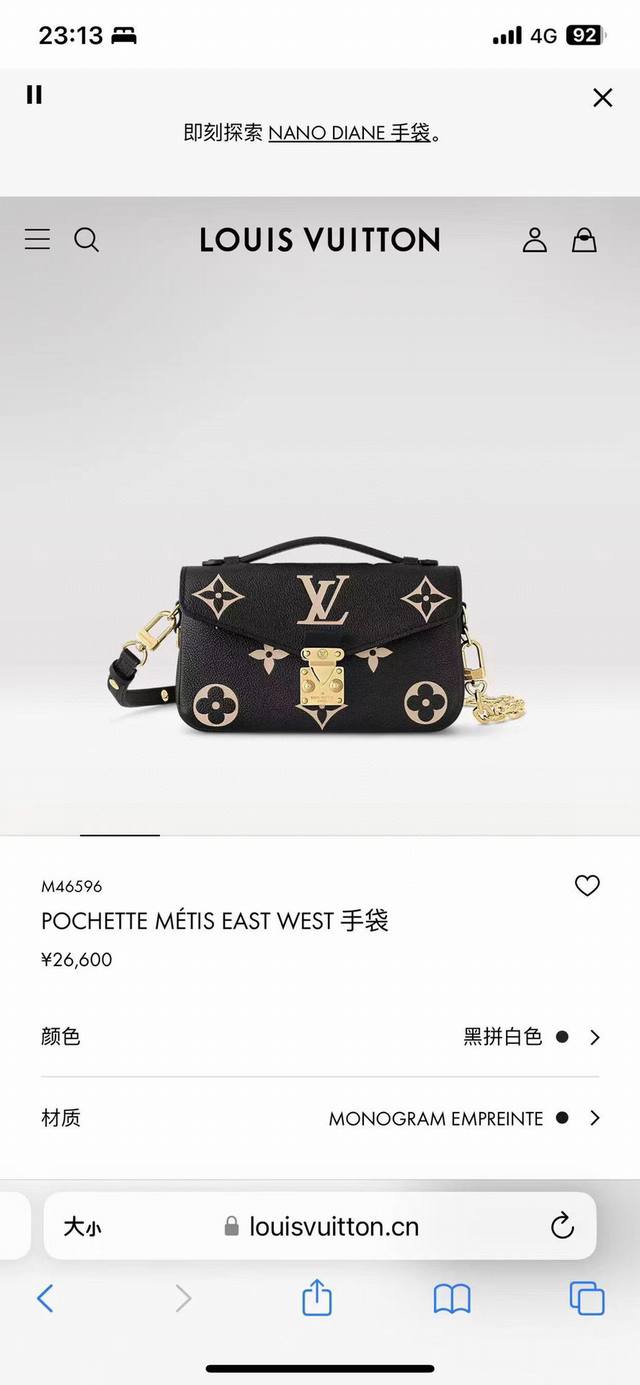
Task: Share this page from Safari
Action: pyautogui.click(x=317, y=1298)
